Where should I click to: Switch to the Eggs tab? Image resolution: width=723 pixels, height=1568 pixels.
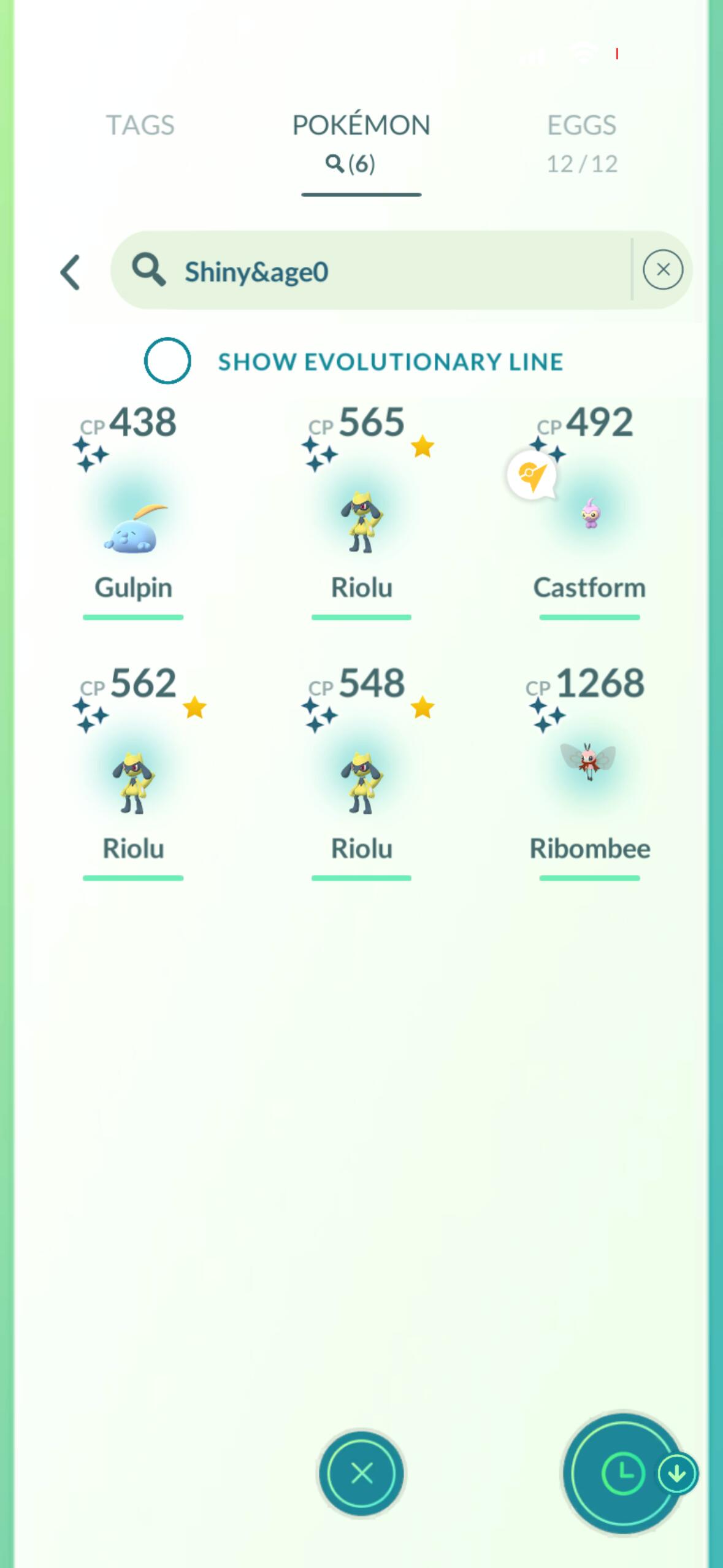click(x=581, y=142)
